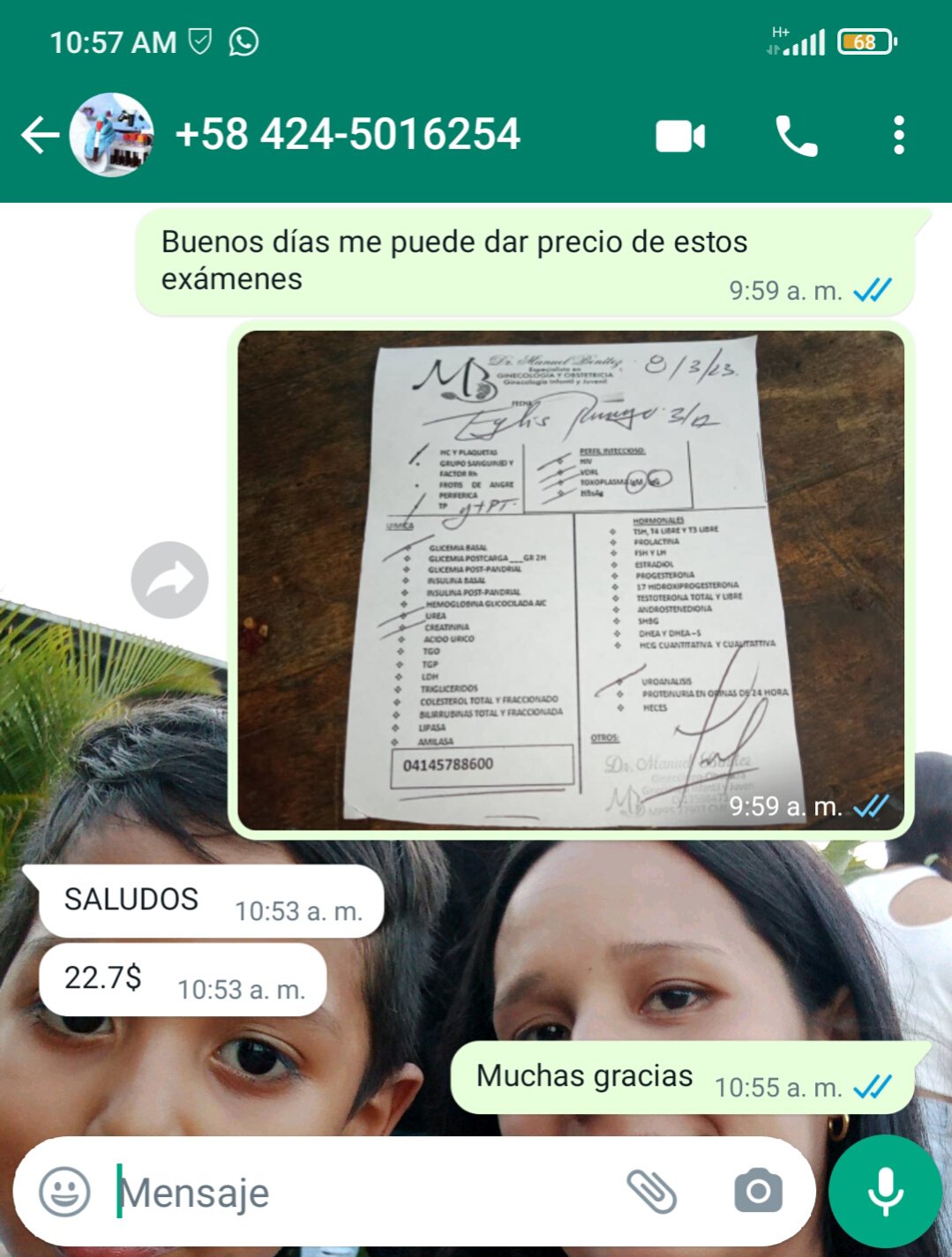Viewport: 952px width, 1257px height.
Task: Forward the exam order photo
Action: [x=169, y=580]
